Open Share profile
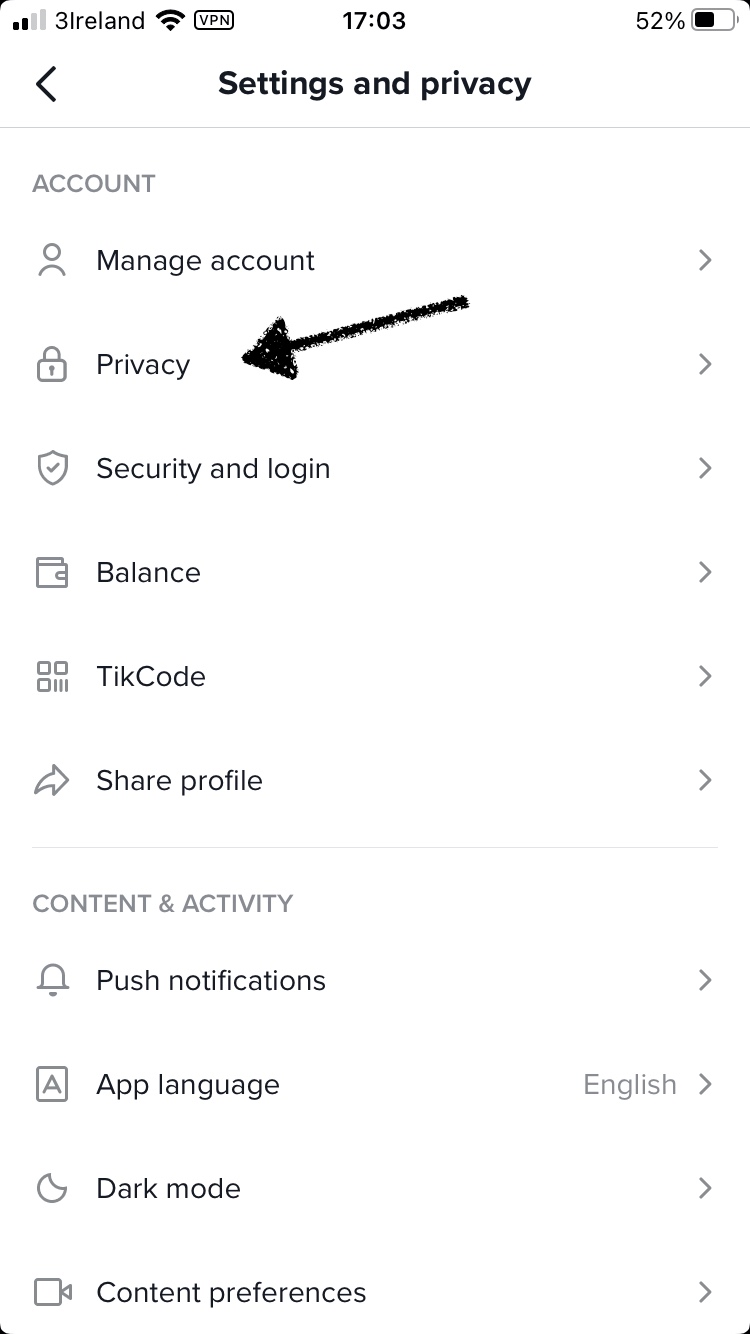The image size is (750, 1334). pos(179,780)
